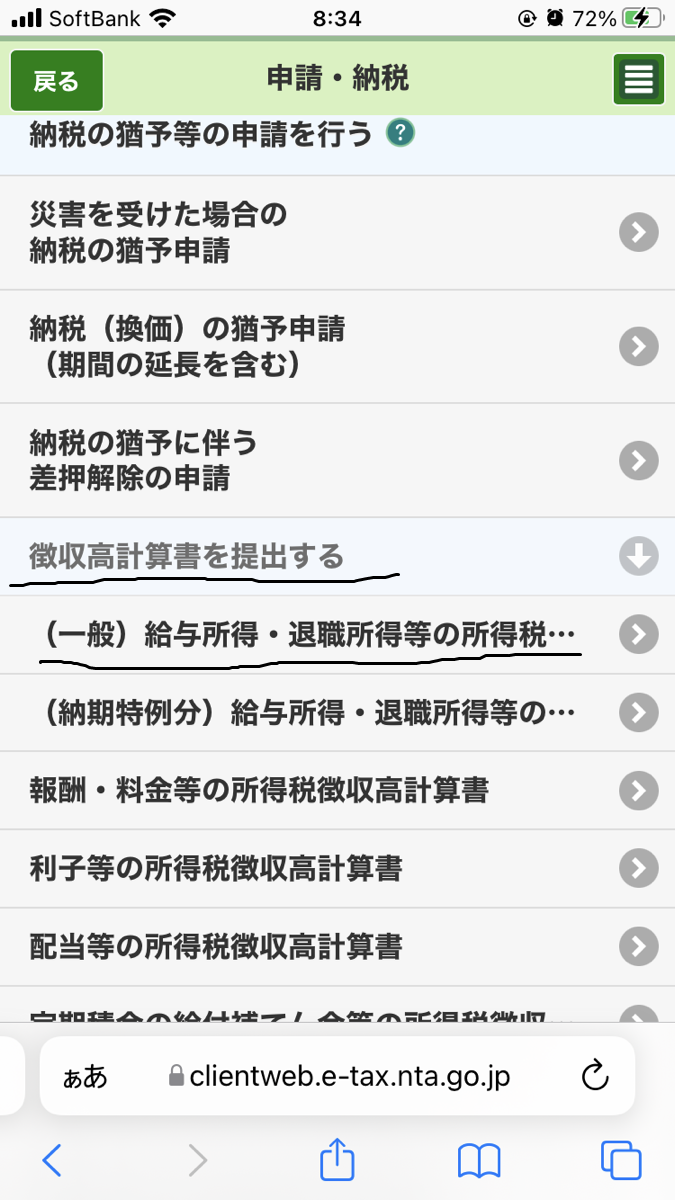This screenshot has height=1200, width=675.
Task: Share this page via Safari share icon
Action: (337, 1159)
